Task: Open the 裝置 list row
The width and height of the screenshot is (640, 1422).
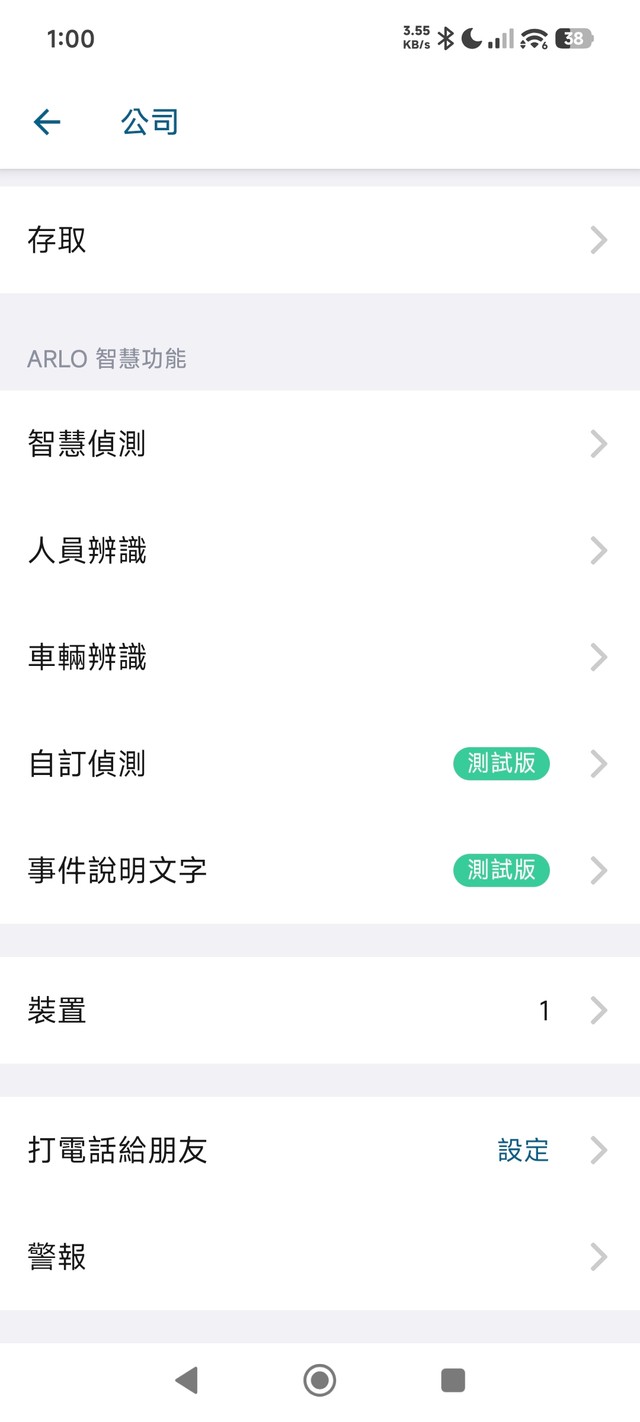Action: pyautogui.click(x=320, y=1011)
